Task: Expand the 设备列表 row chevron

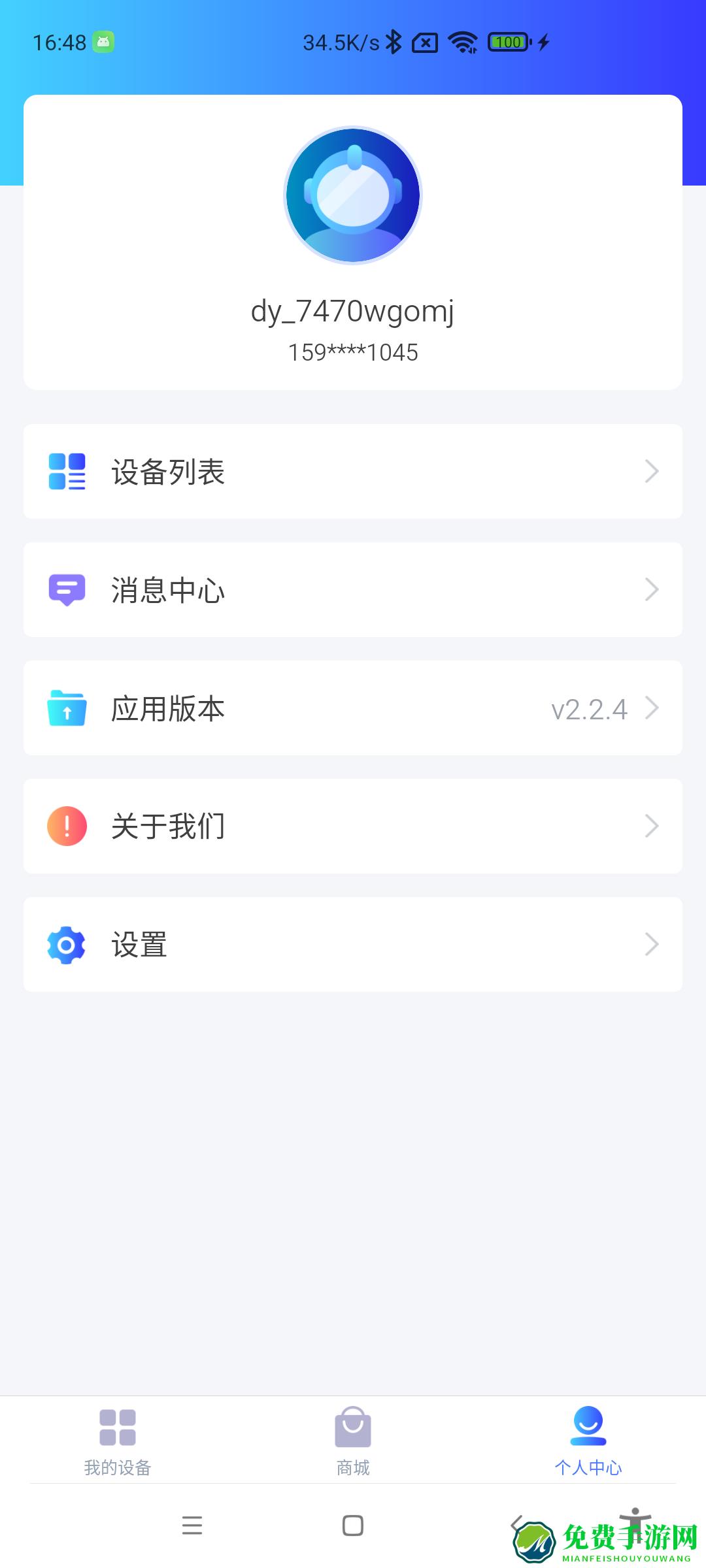Action: point(651,472)
